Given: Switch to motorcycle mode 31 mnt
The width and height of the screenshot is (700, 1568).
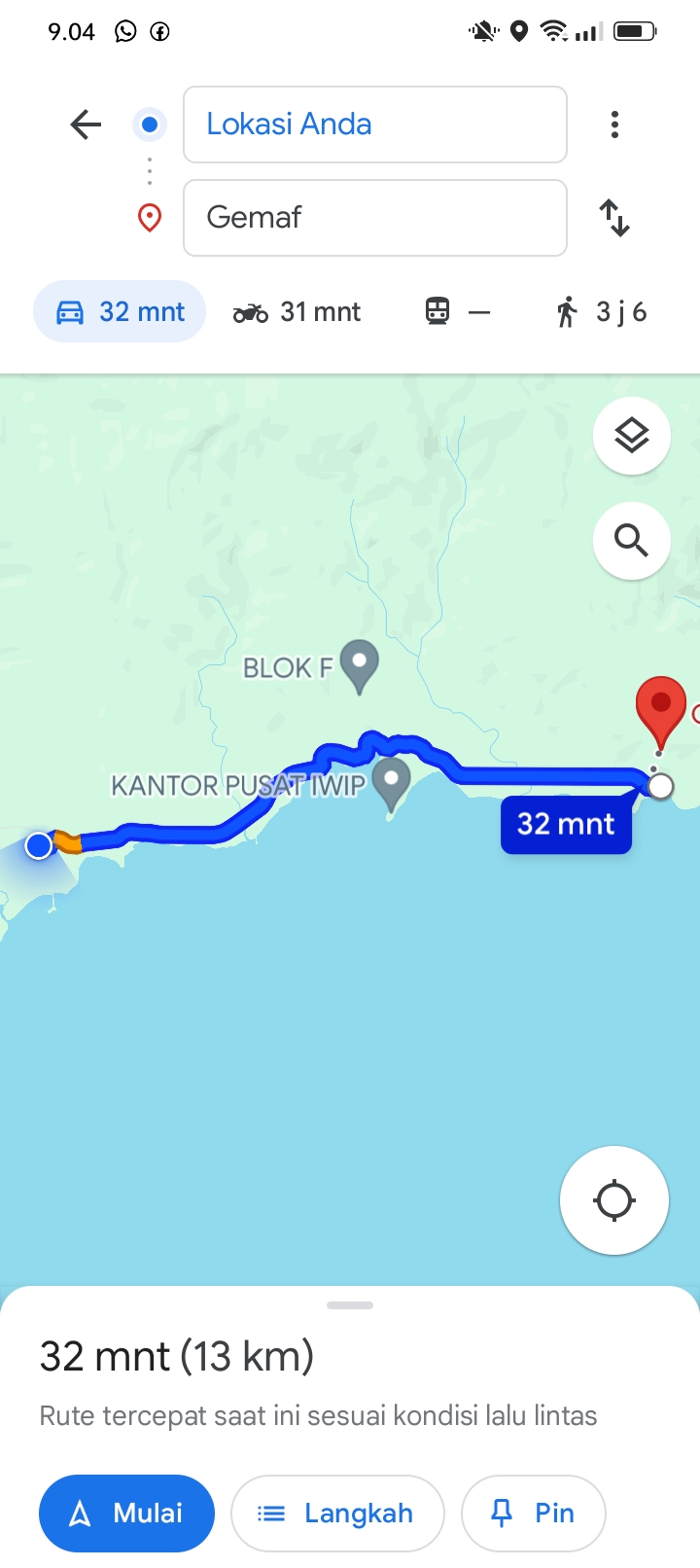Looking at the screenshot, I should (297, 312).
